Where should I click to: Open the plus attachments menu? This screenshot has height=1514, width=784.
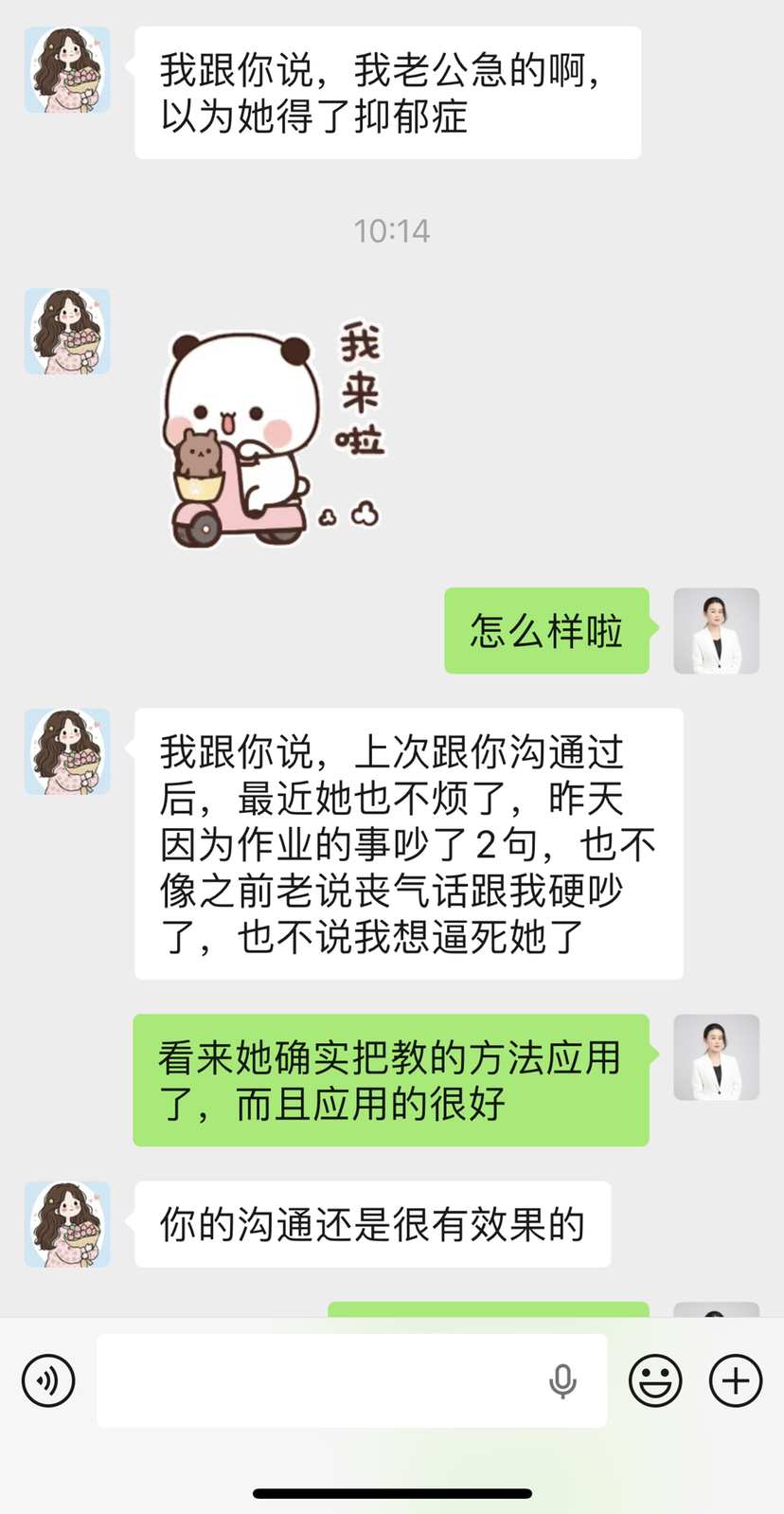[x=736, y=1380]
